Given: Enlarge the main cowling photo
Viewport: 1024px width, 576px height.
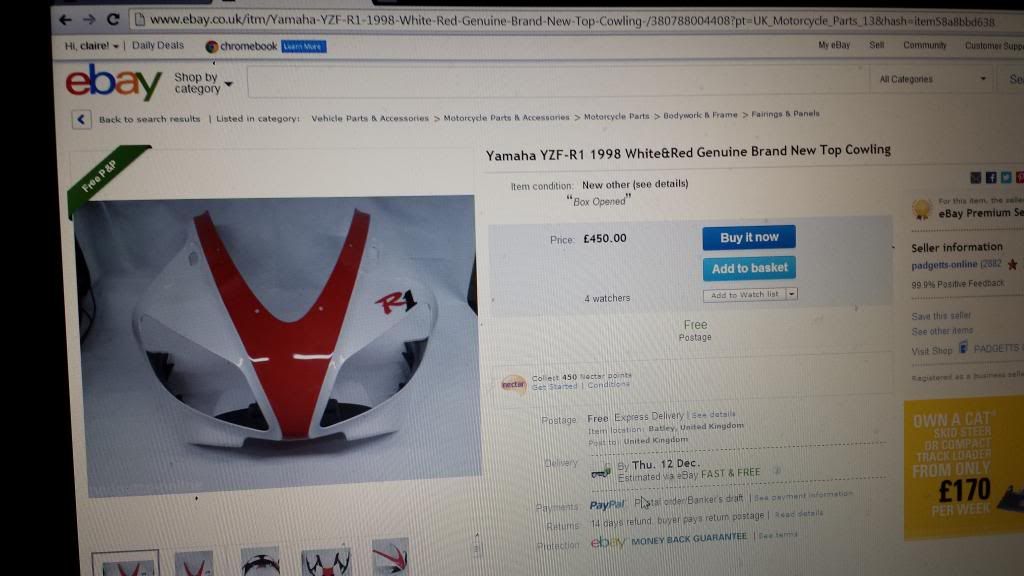Looking at the screenshot, I should [273, 345].
